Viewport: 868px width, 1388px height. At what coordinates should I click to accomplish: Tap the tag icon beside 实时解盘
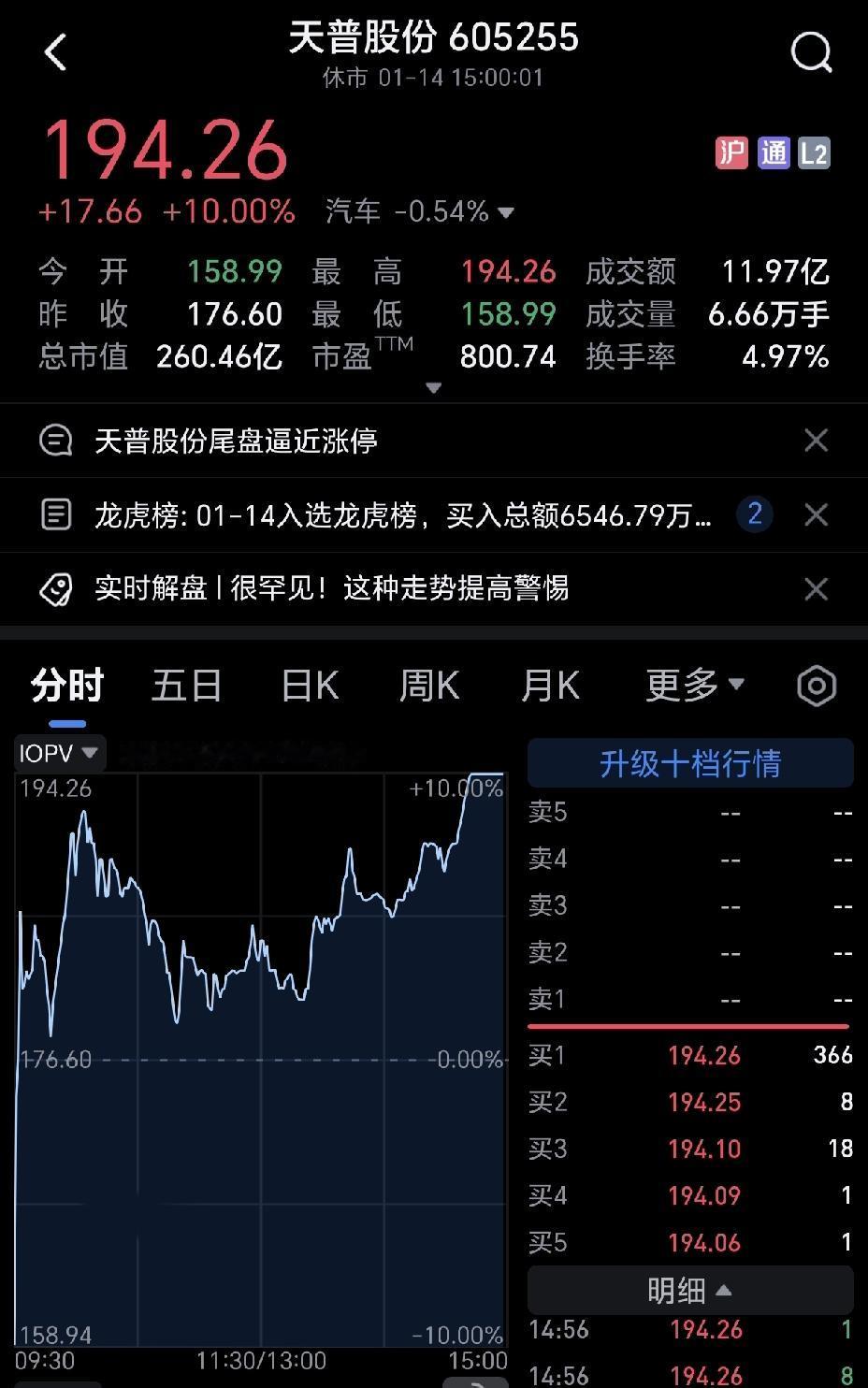coord(56,588)
